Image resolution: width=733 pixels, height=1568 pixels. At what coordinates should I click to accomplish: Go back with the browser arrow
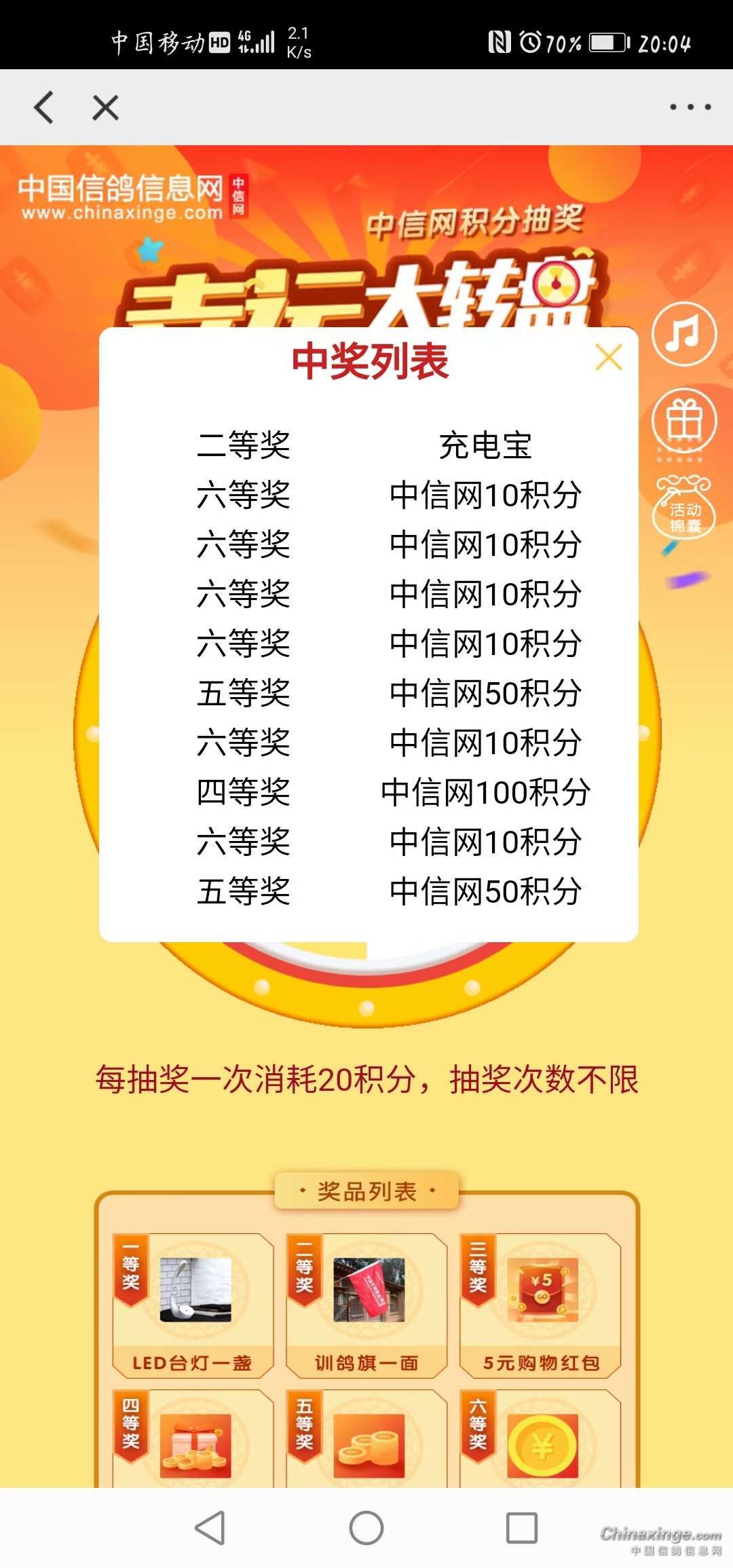[44, 107]
